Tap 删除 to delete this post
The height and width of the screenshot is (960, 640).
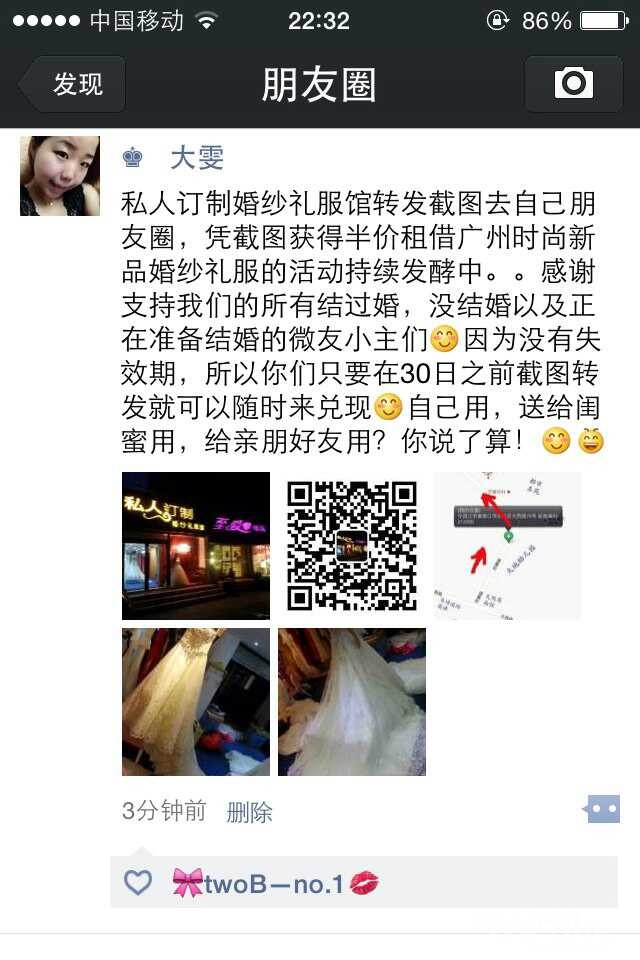click(x=250, y=812)
